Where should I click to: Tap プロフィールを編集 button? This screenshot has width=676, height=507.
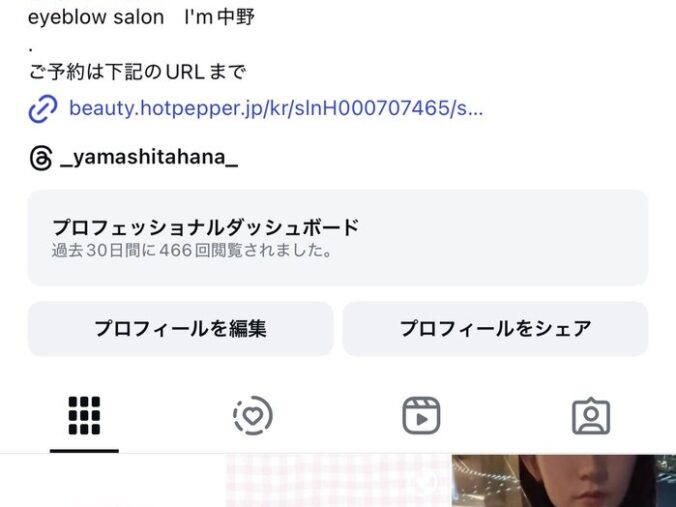[x=180, y=328]
